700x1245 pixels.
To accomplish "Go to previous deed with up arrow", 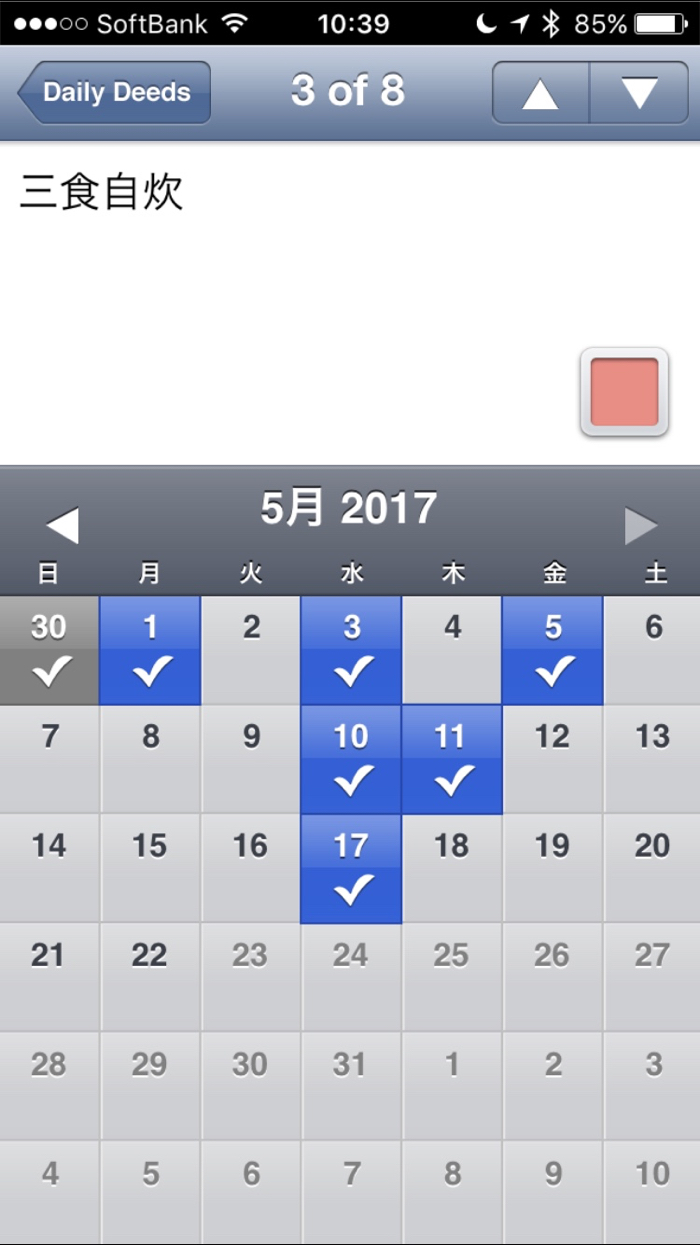I will [x=540, y=92].
